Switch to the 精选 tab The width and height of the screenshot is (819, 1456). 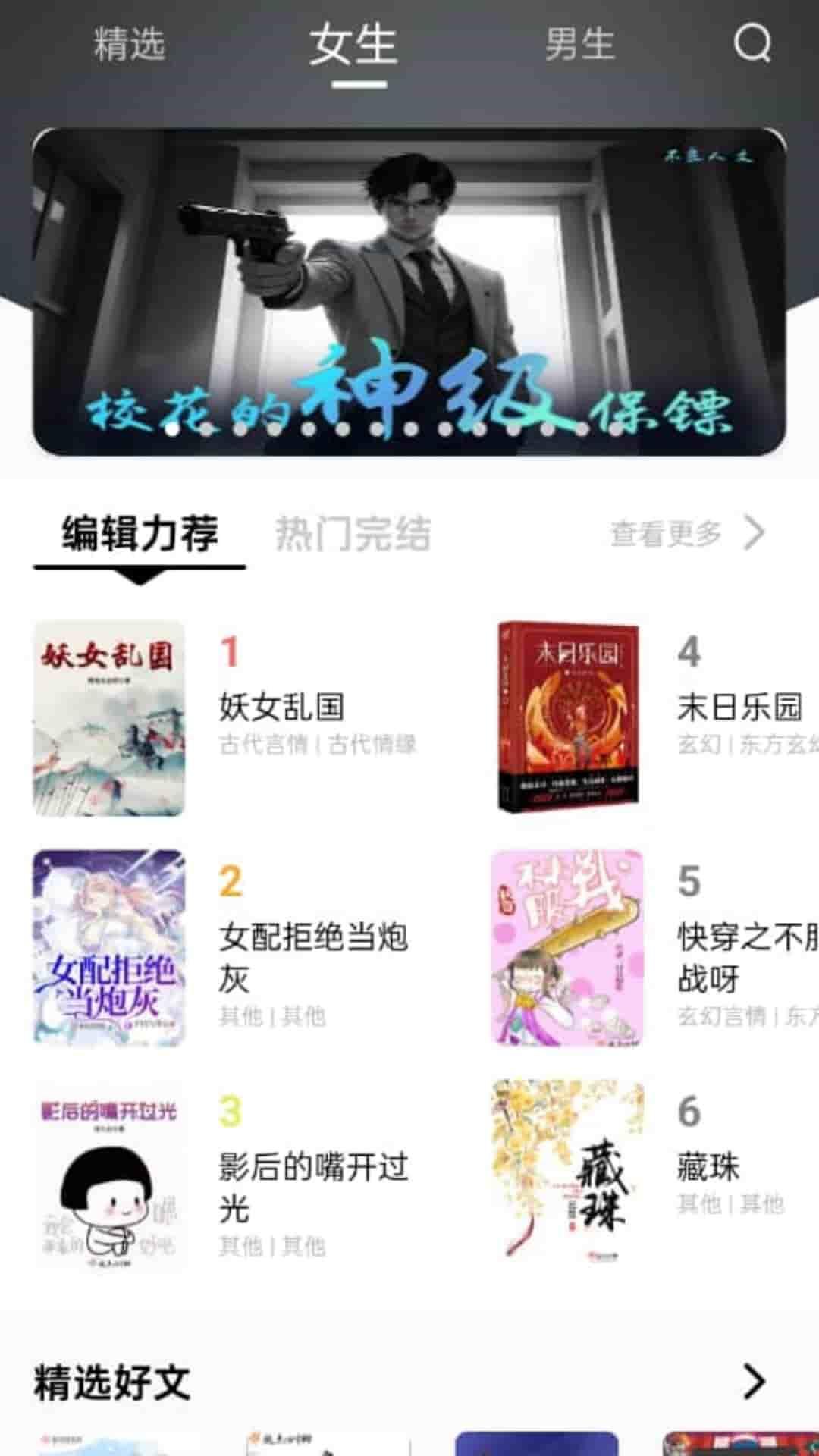pyautogui.click(x=130, y=43)
